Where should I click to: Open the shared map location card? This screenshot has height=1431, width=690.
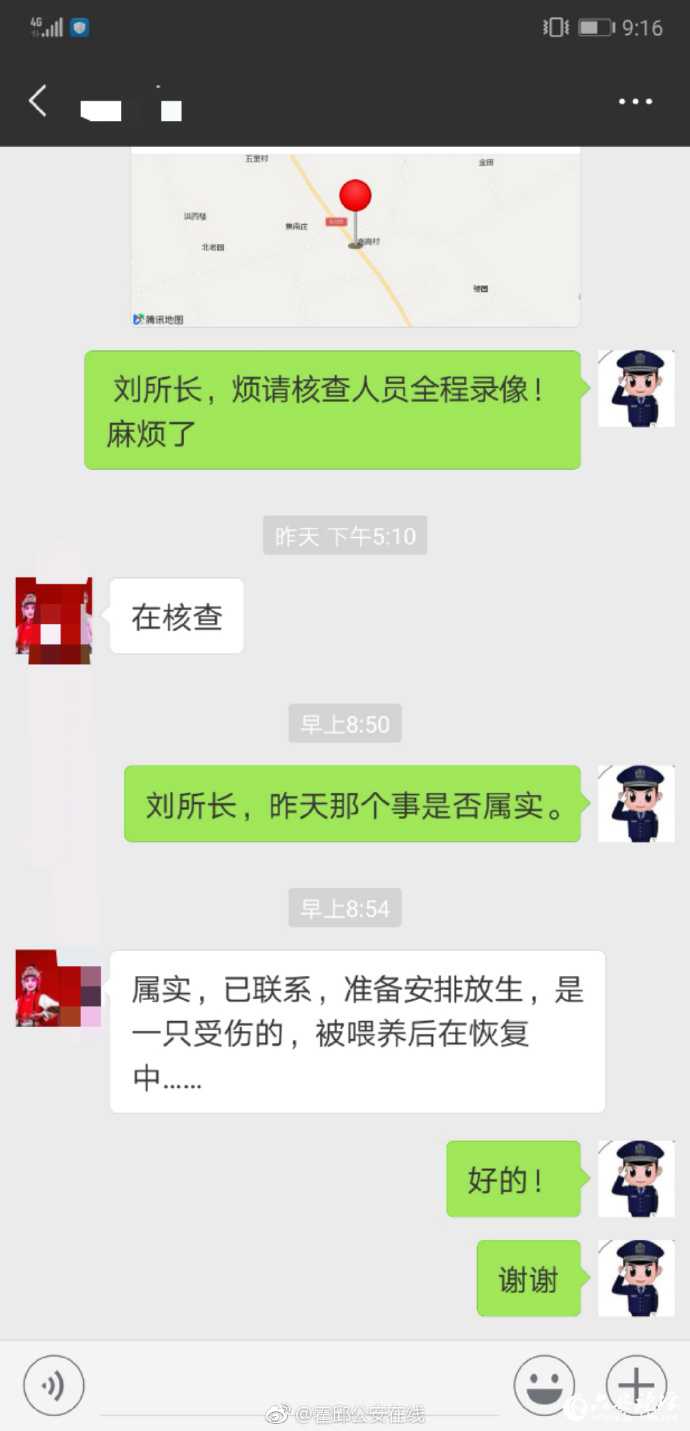click(x=355, y=238)
